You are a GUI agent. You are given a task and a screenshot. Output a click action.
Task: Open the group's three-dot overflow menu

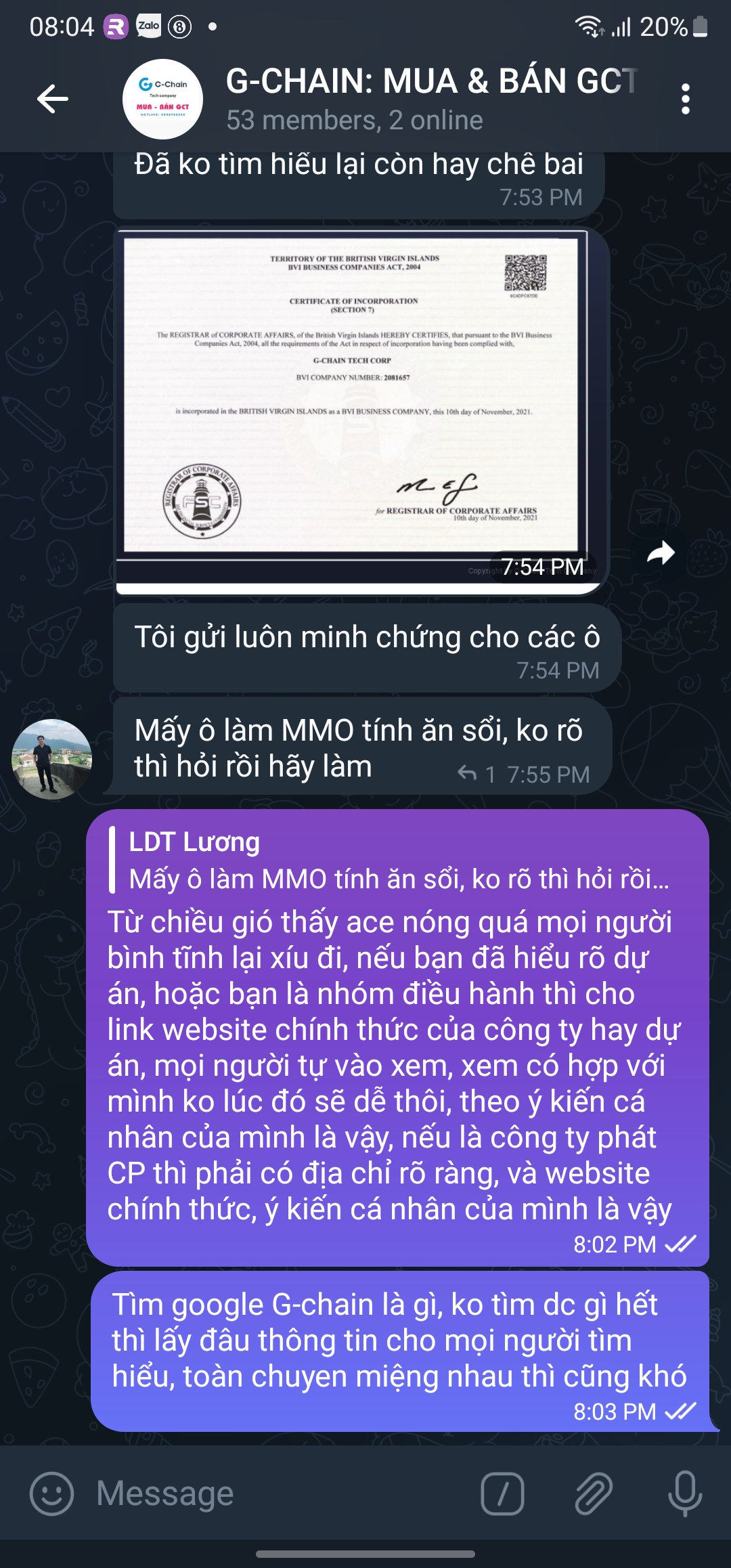point(685,100)
